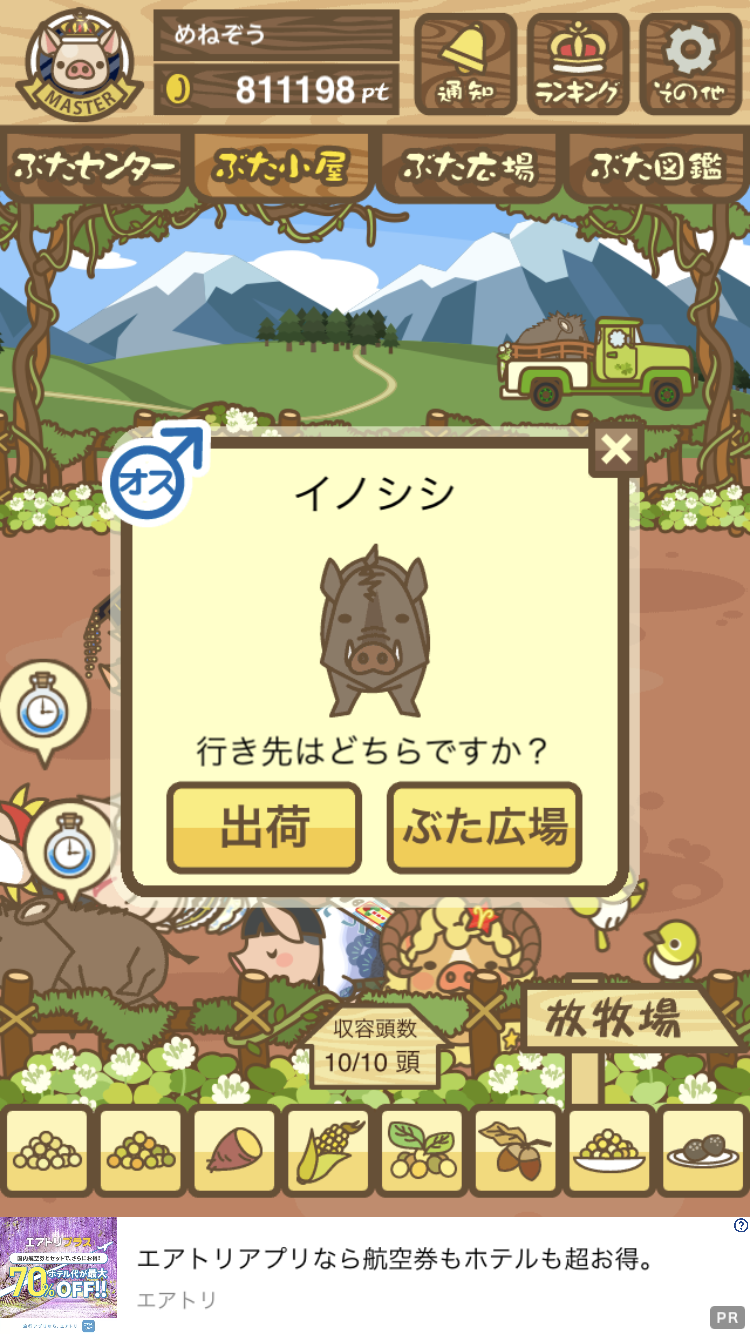Open the その他 settings gear

(x=691, y=62)
